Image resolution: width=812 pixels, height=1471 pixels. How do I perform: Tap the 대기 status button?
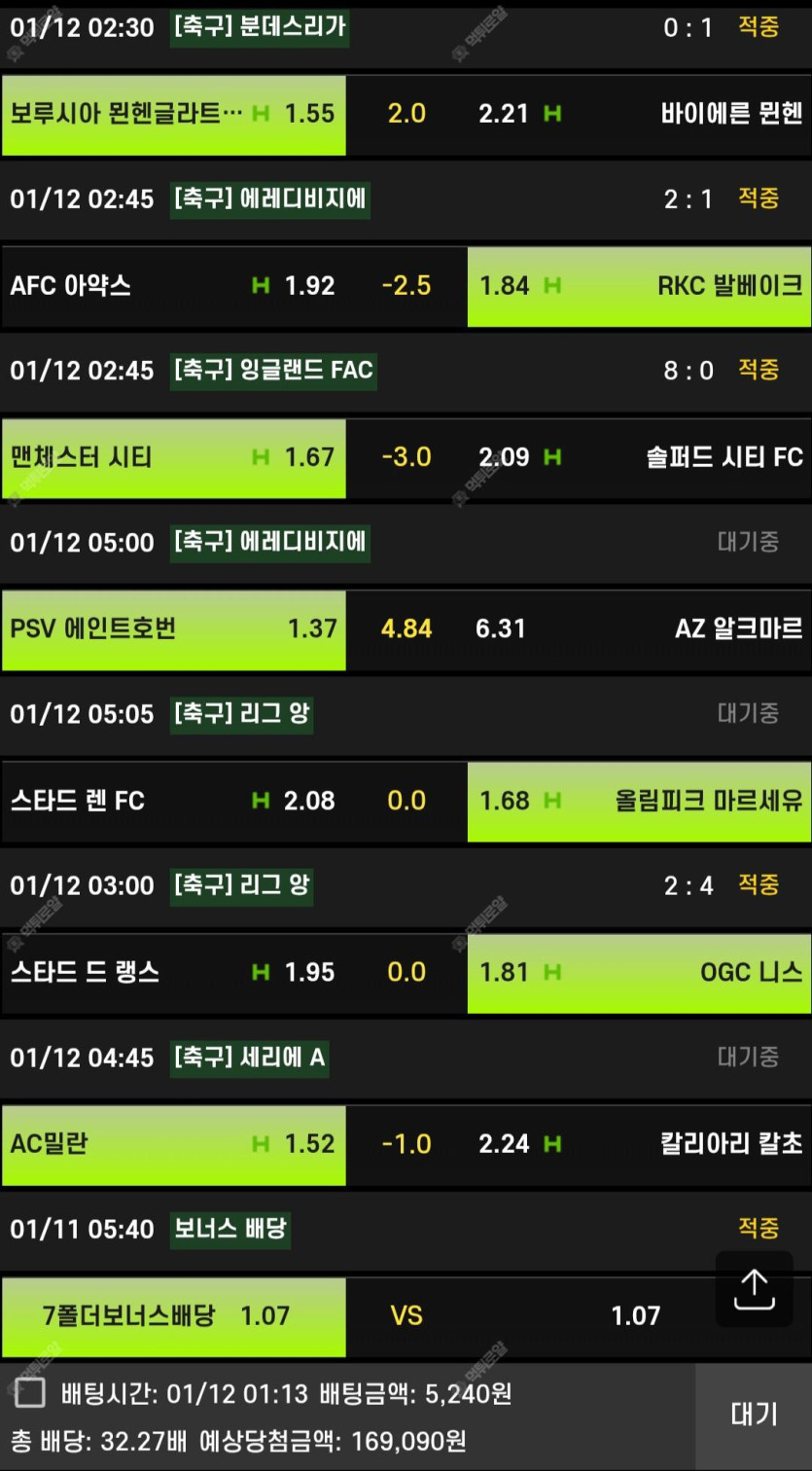coord(754,1415)
